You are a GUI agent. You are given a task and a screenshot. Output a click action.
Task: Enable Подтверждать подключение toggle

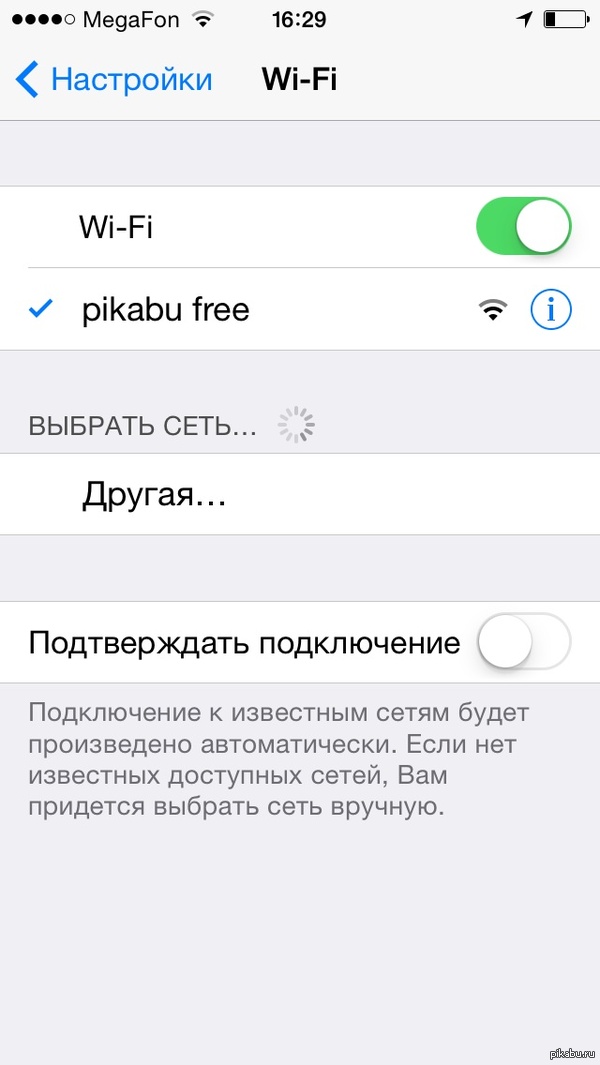(523, 642)
